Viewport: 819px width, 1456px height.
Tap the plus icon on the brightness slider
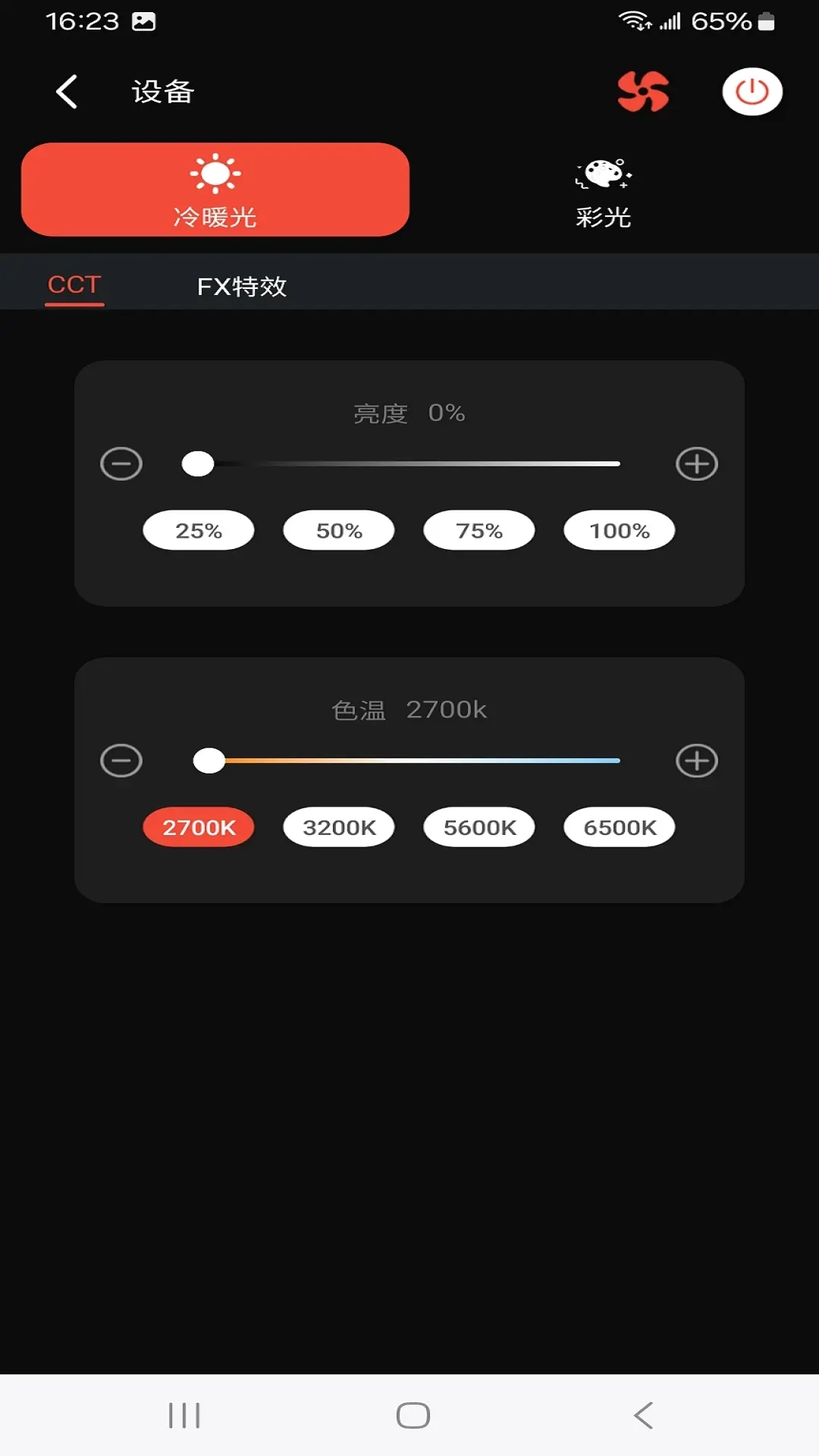coord(697,463)
